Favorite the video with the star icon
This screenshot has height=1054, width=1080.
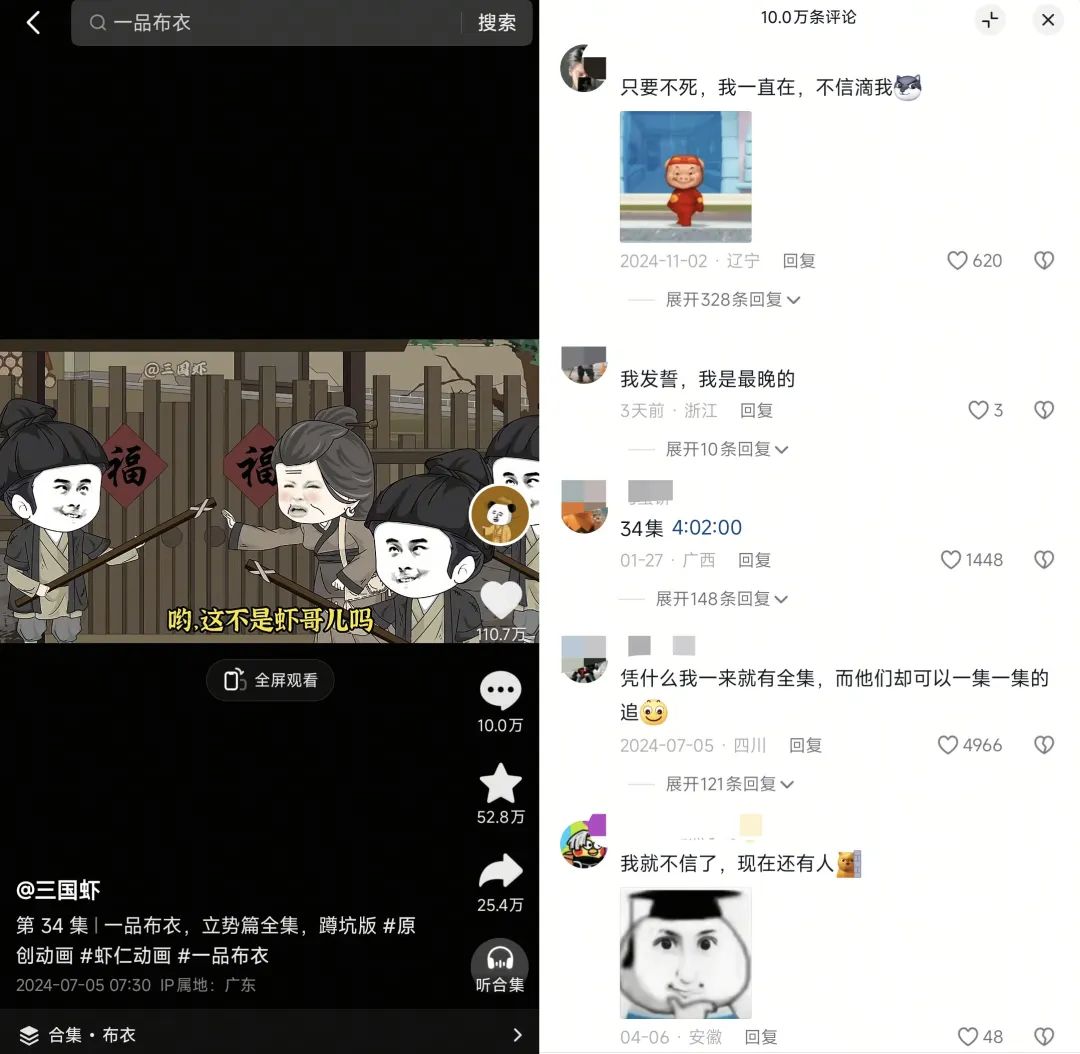pyautogui.click(x=500, y=784)
